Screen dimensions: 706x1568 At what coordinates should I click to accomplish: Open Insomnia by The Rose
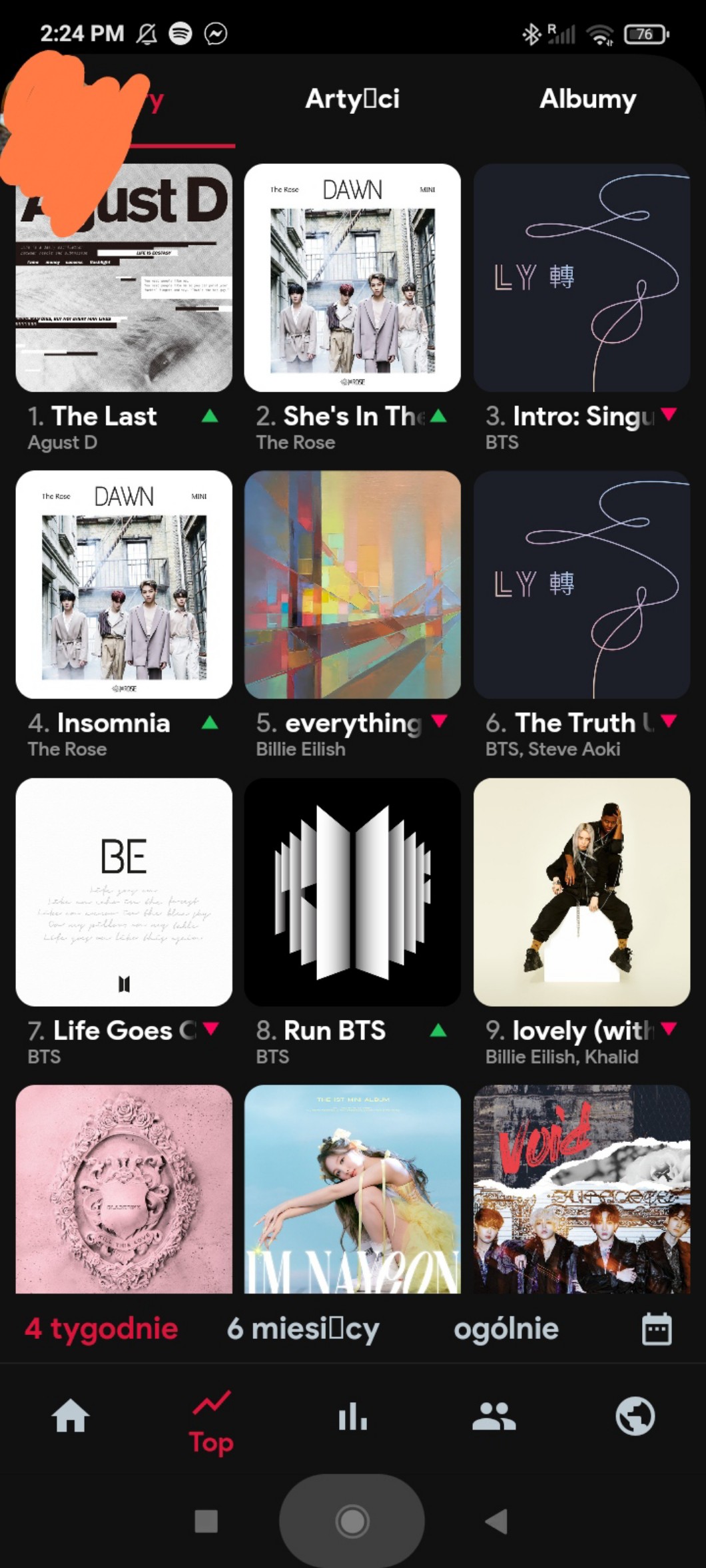tap(124, 585)
